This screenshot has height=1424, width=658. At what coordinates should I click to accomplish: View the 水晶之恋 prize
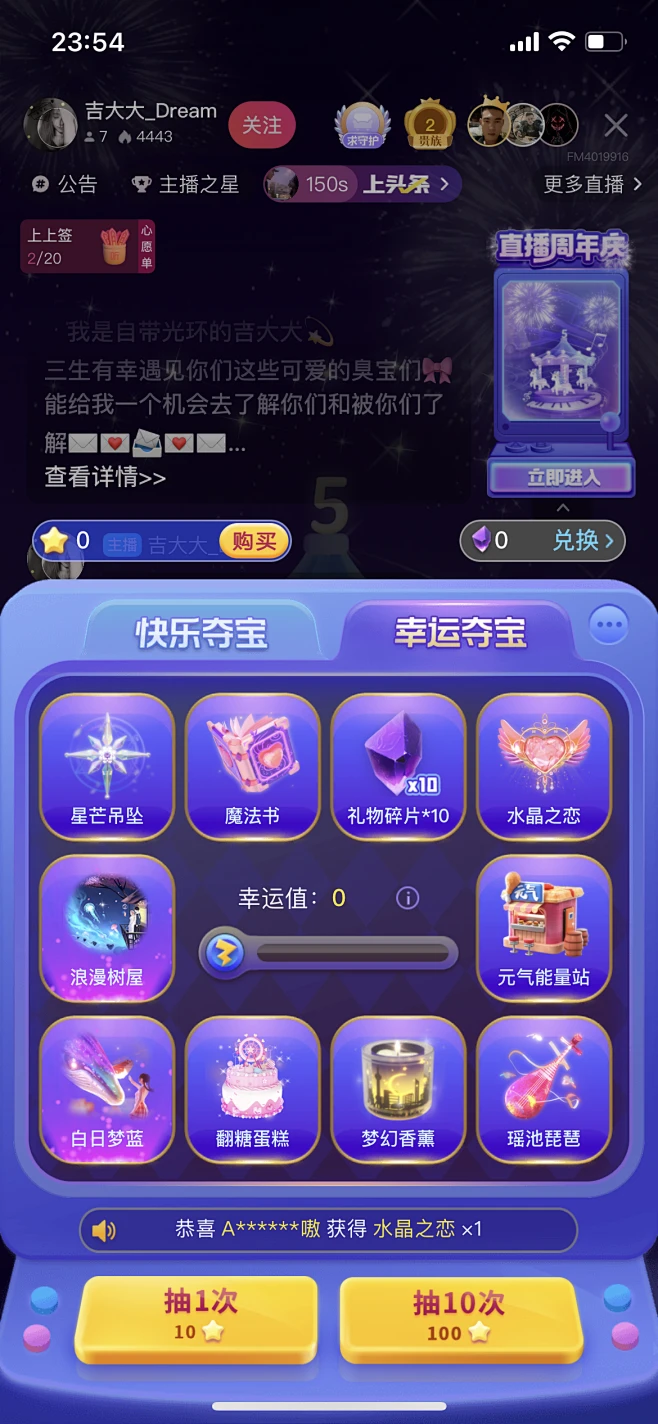click(543, 765)
